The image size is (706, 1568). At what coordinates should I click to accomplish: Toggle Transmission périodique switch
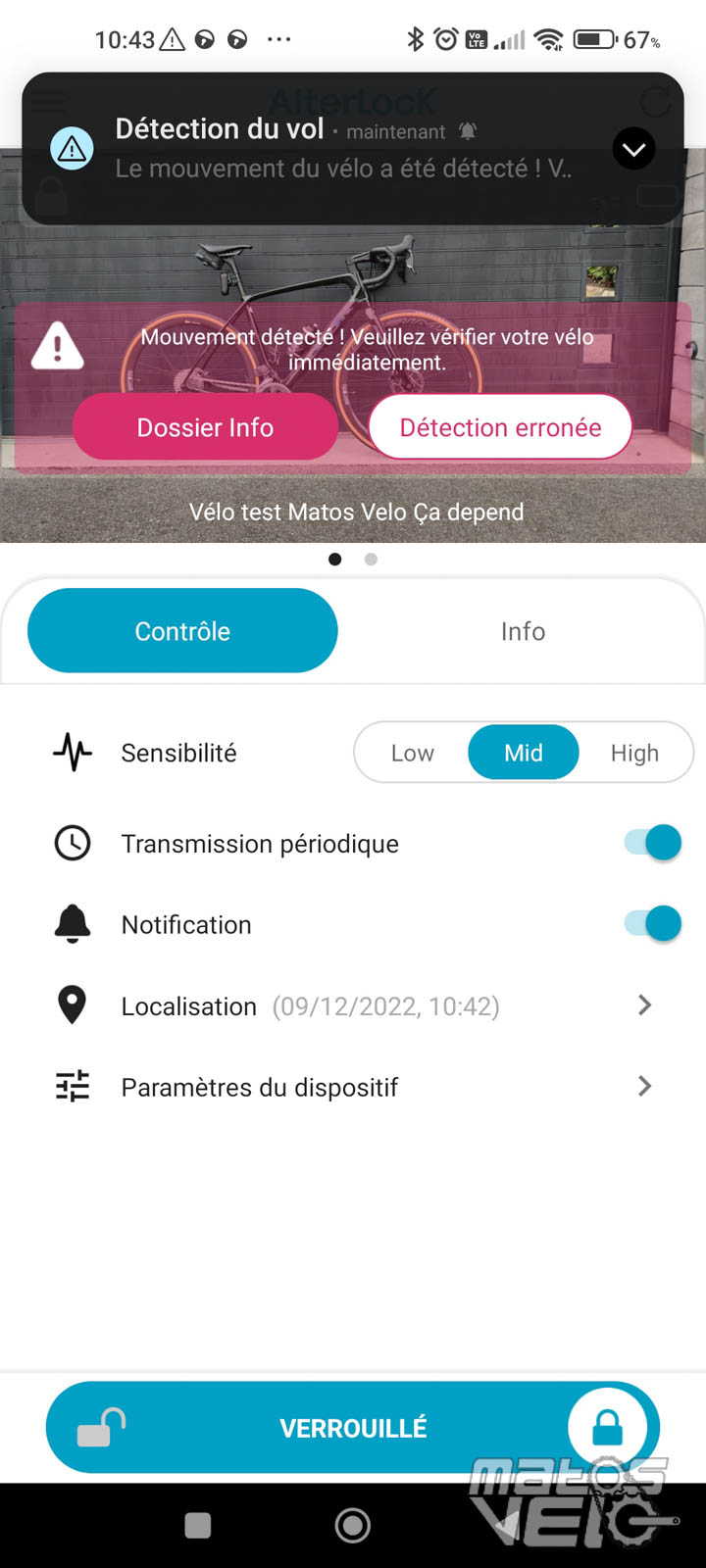(x=653, y=843)
